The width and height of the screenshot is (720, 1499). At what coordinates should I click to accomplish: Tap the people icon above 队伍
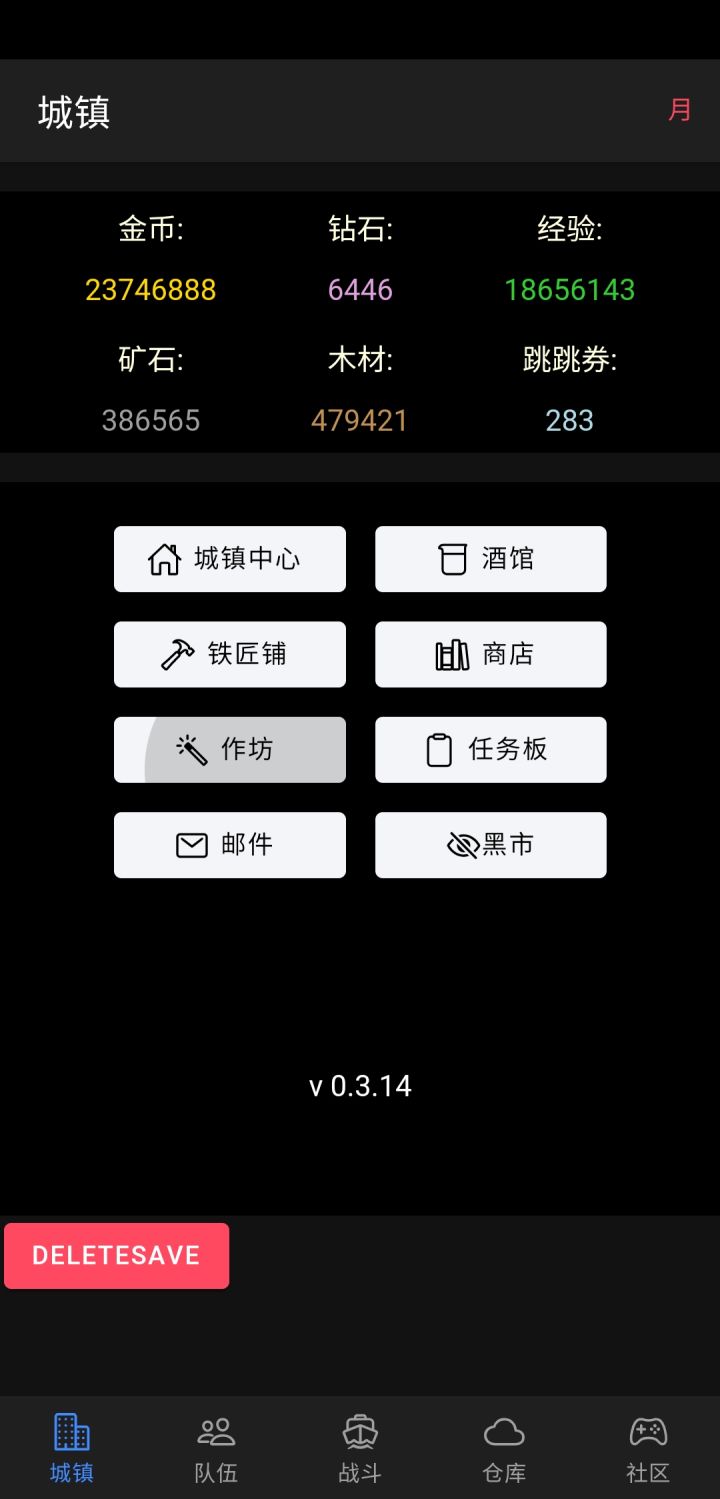[215, 1430]
